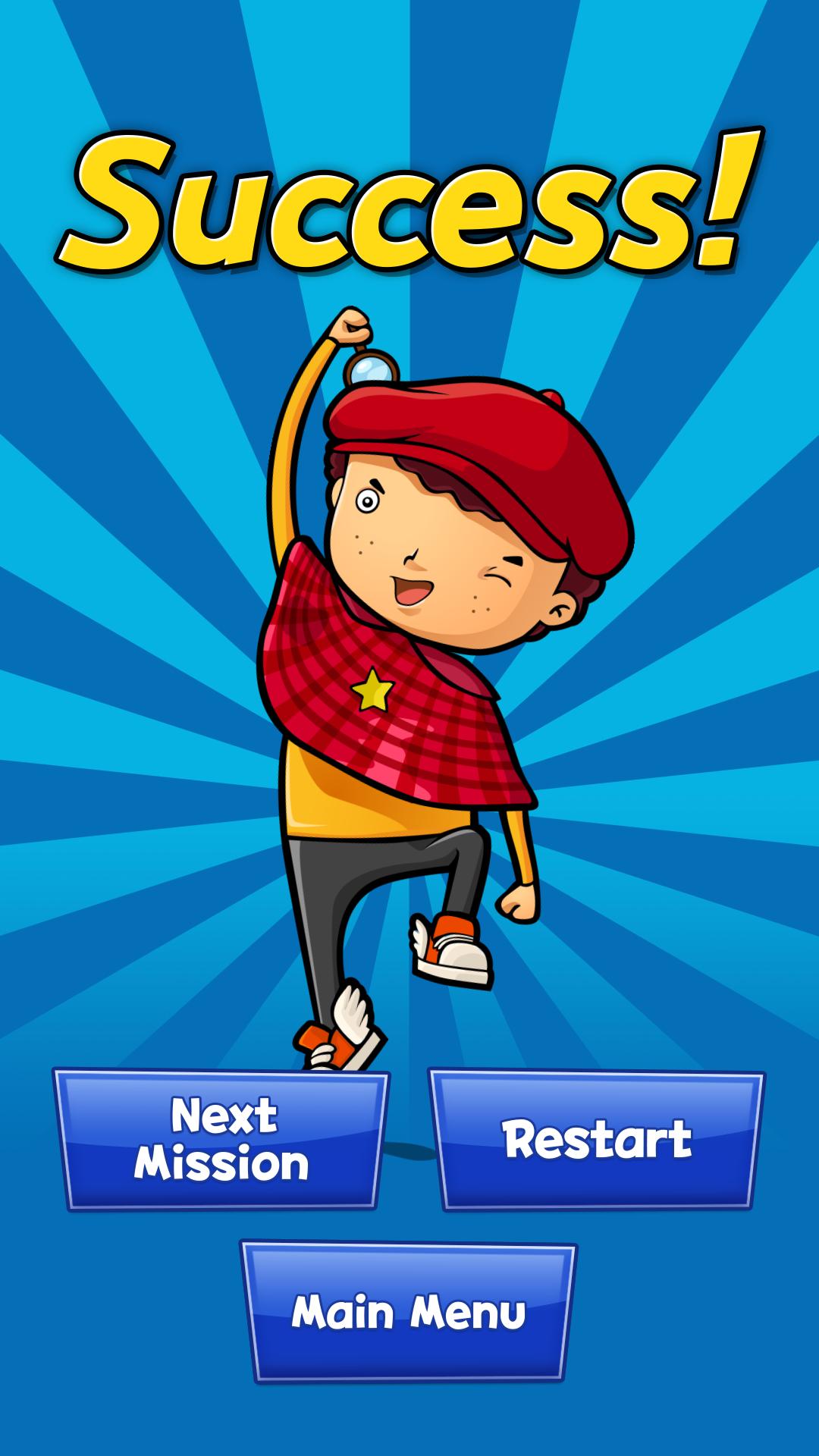Start the Next Mission
Screen dimensions: 819x1456
pyautogui.click(x=221, y=1139)
